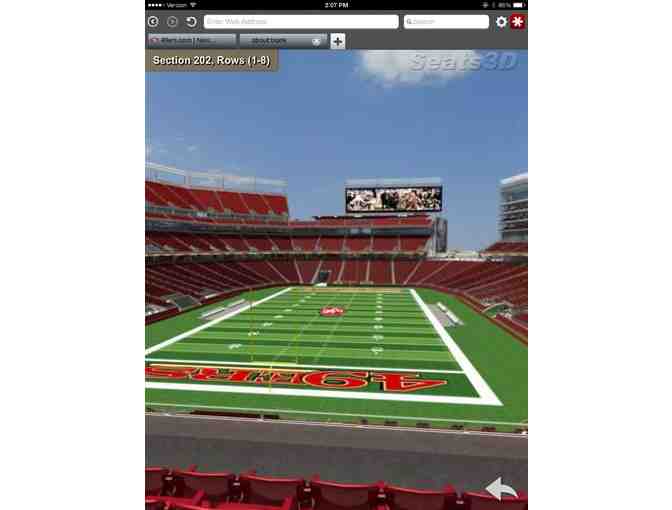672x510 pixels.
Task: Close the about:blank tab
Action: (x=316, y=41)
